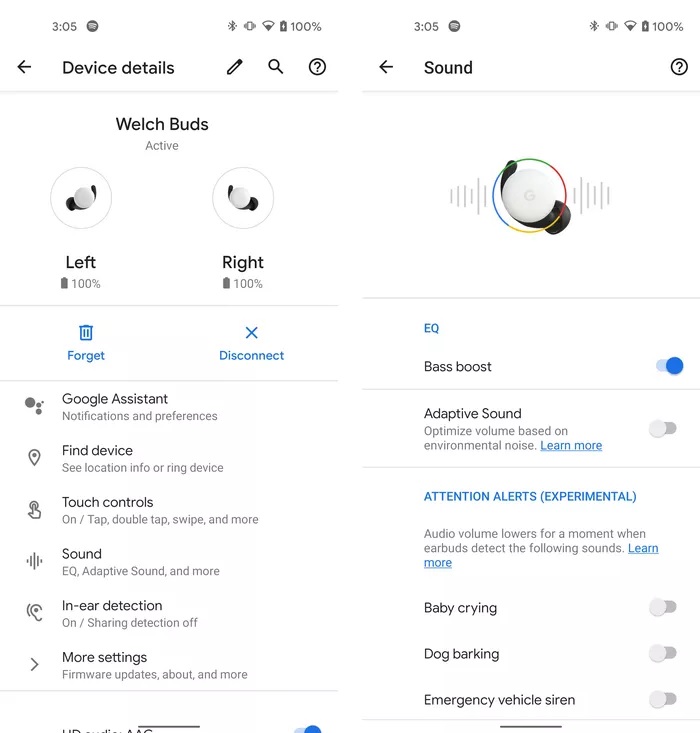Screen dimensions: 700x733
Task: Turn off Bass boost
Action: click(668, 366)
